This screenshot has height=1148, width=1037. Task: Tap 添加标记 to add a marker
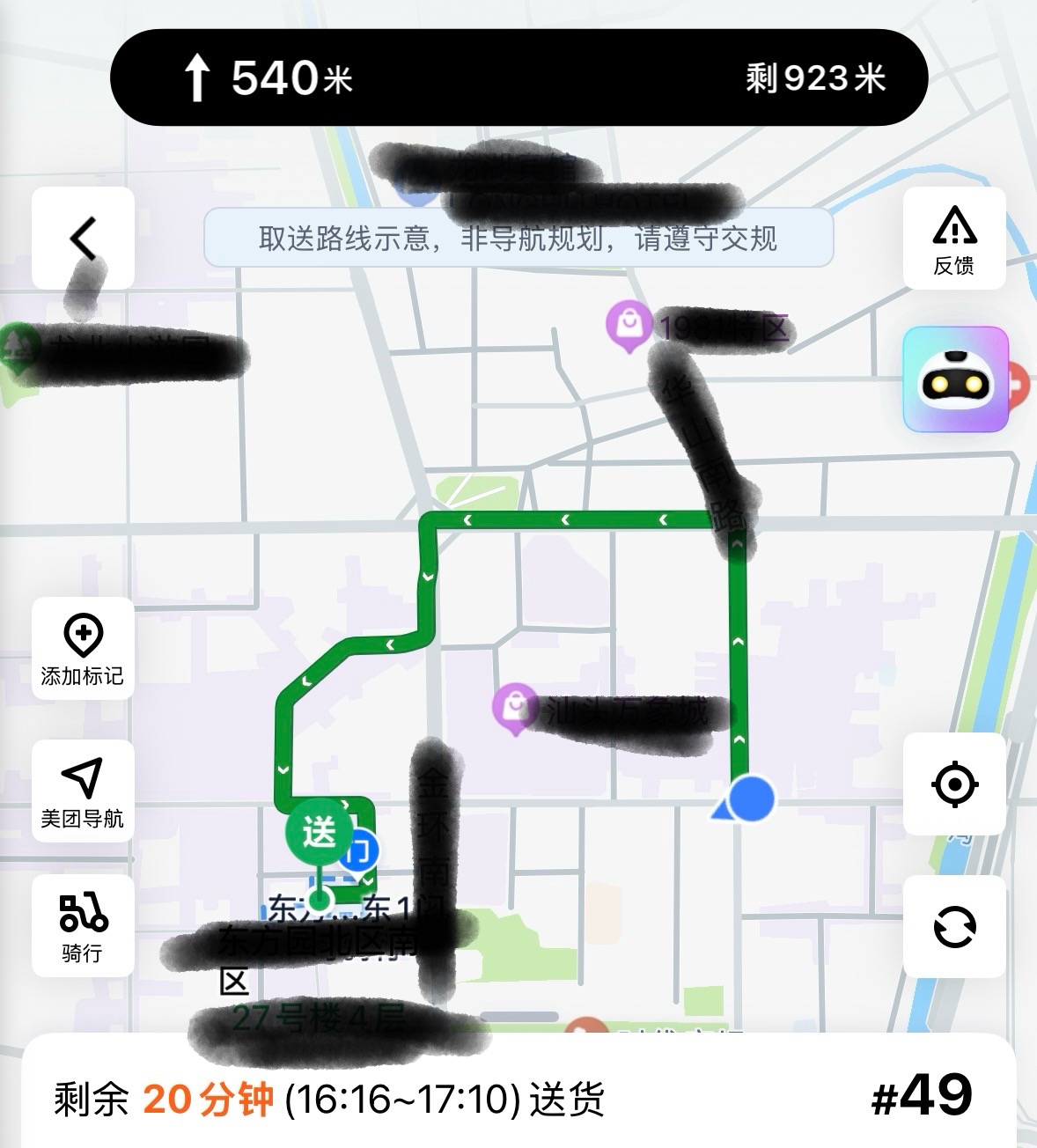[83, 649]
